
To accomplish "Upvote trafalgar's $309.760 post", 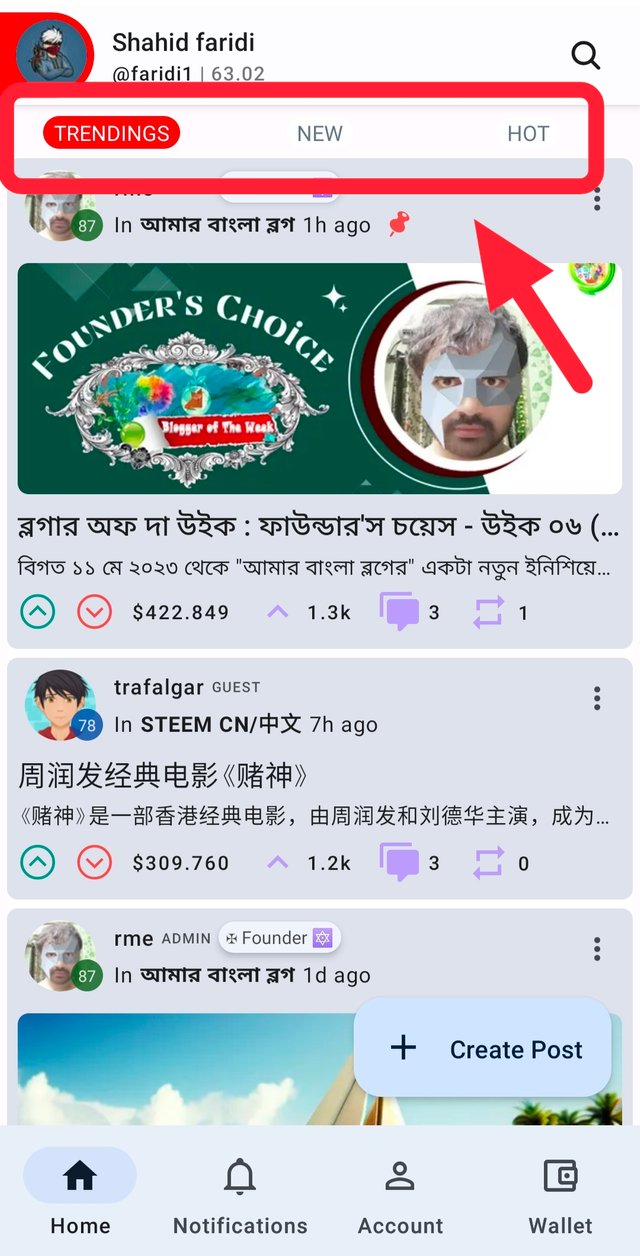I will click(x=38, y=862).
